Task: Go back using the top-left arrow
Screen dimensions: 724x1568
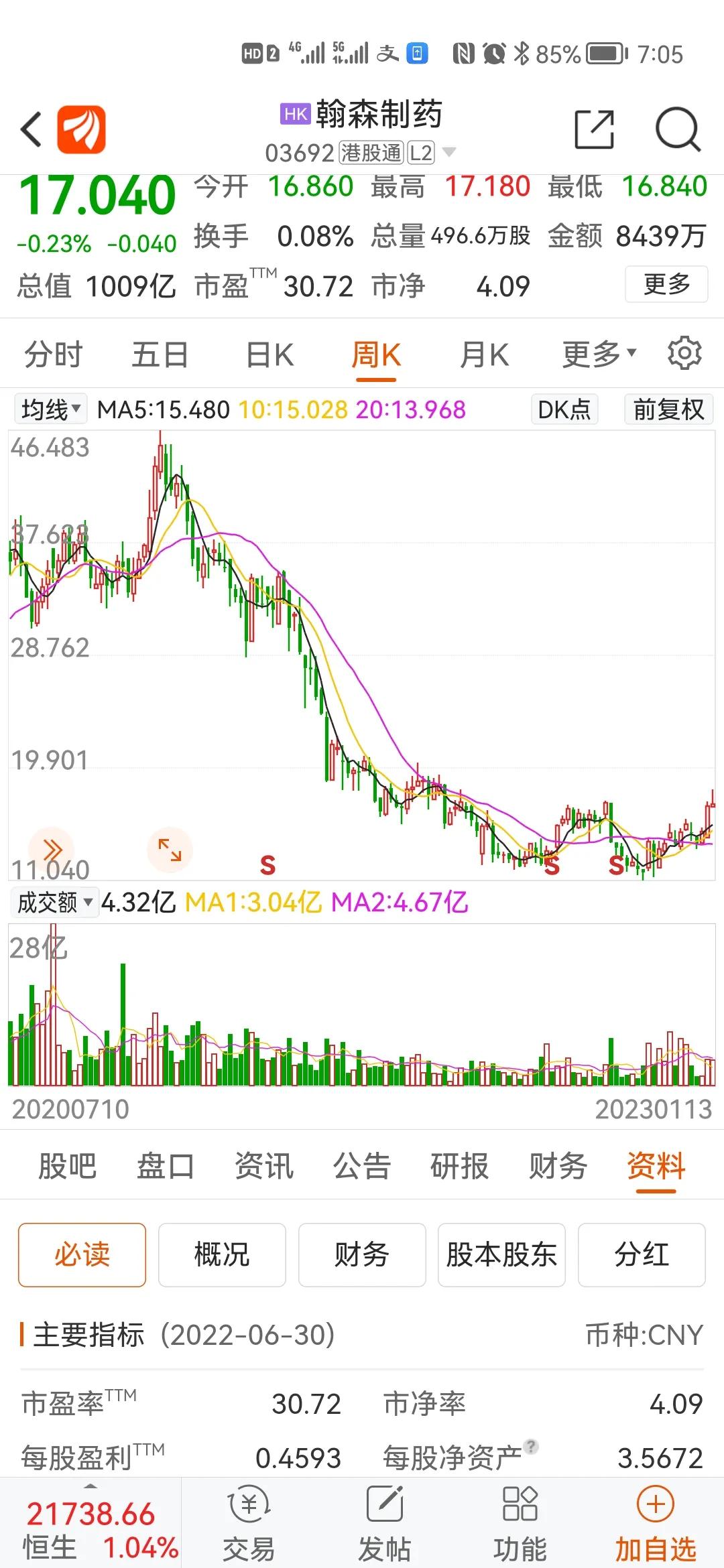Action: pos(32,129)
